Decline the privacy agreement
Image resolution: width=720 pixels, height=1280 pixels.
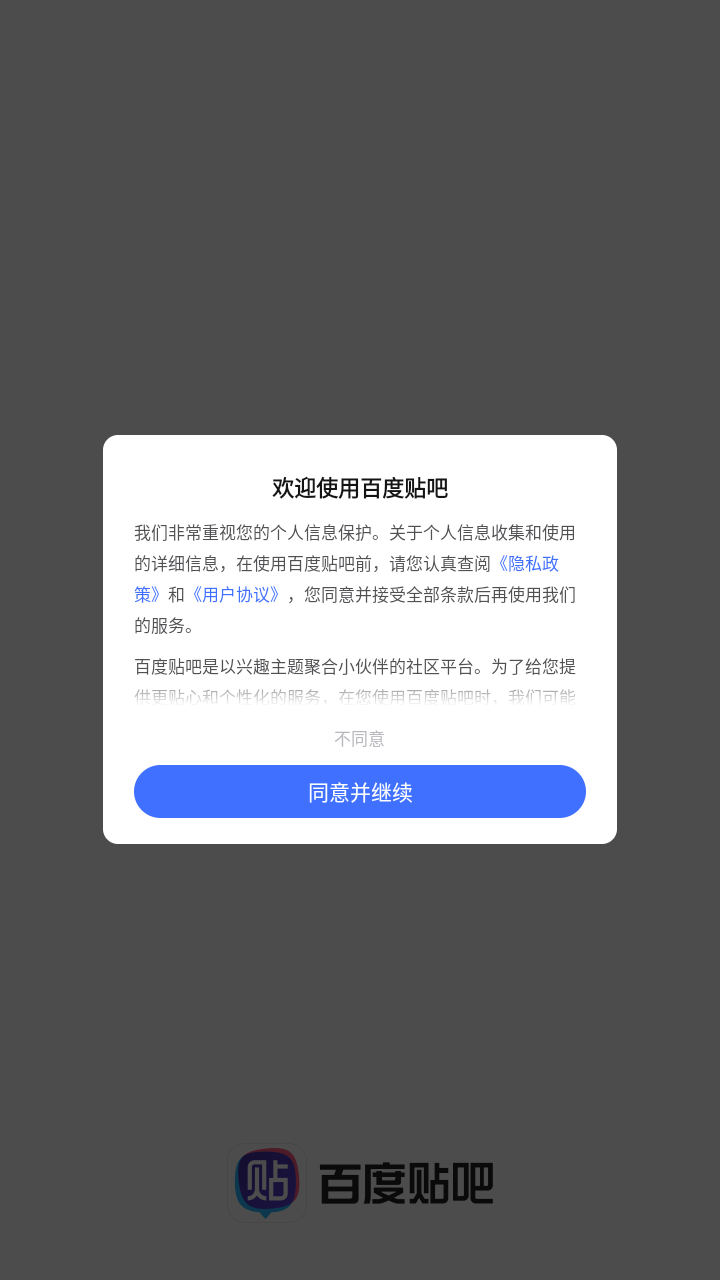359,739
